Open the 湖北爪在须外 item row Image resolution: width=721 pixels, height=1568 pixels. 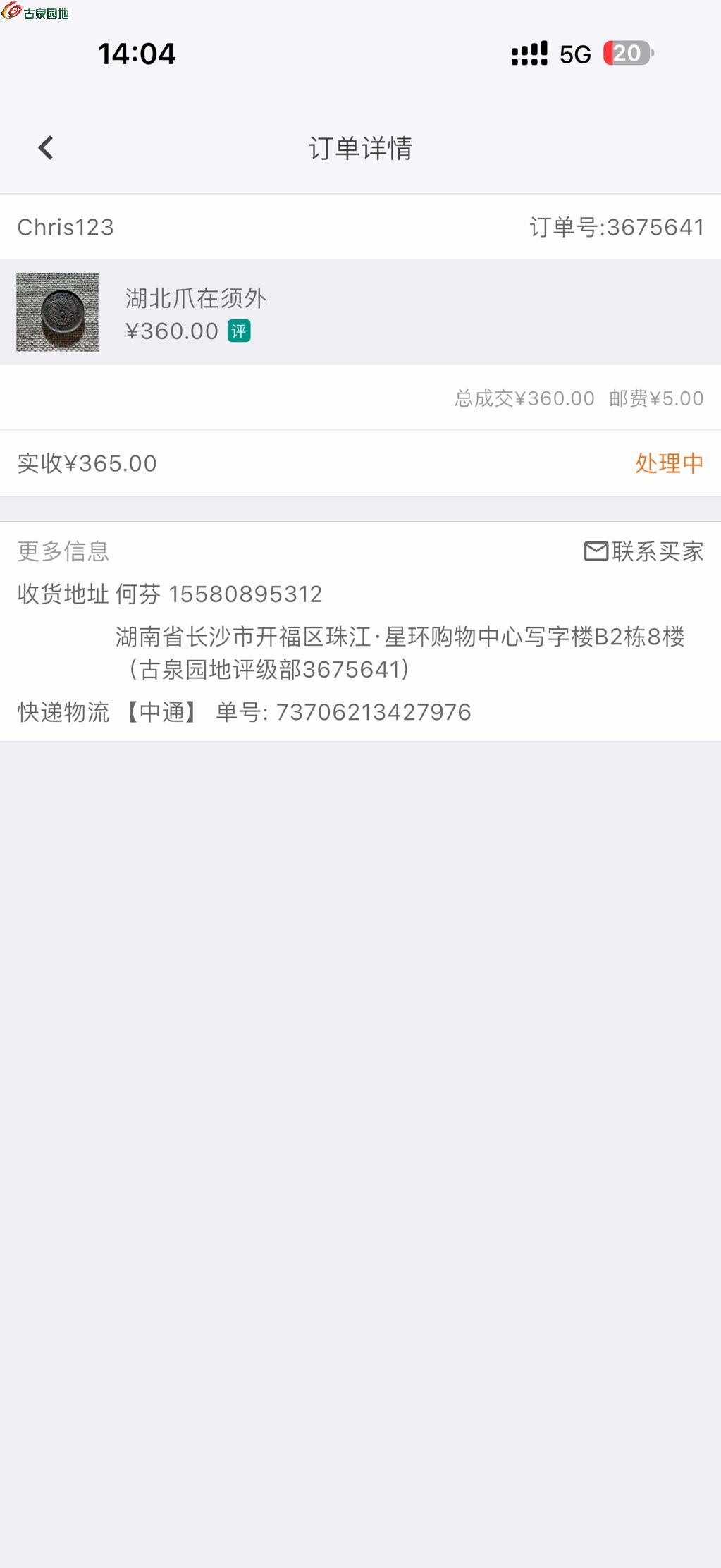[x=360, y=312]
